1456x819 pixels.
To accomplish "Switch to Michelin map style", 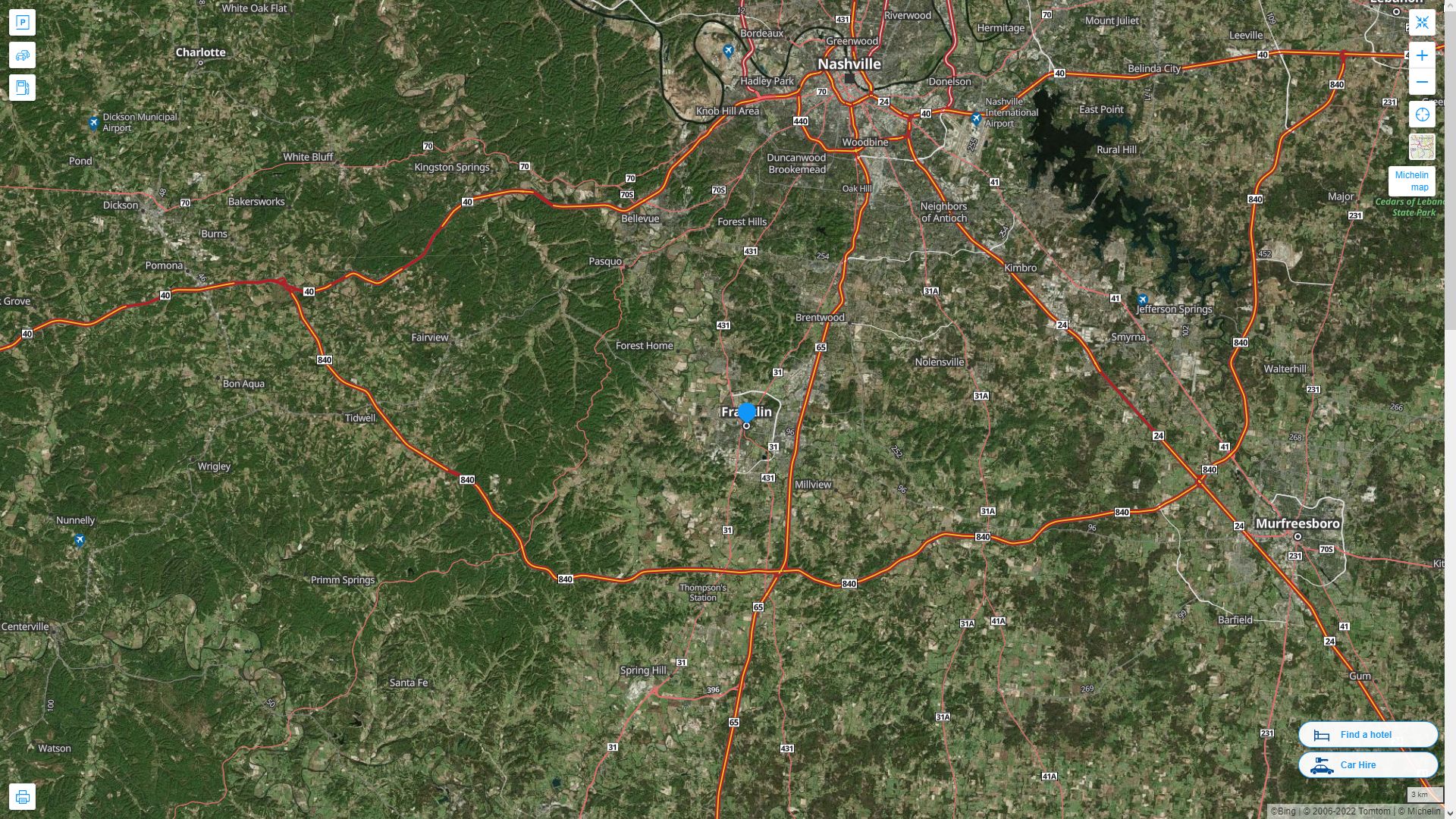I will 1411,181.
